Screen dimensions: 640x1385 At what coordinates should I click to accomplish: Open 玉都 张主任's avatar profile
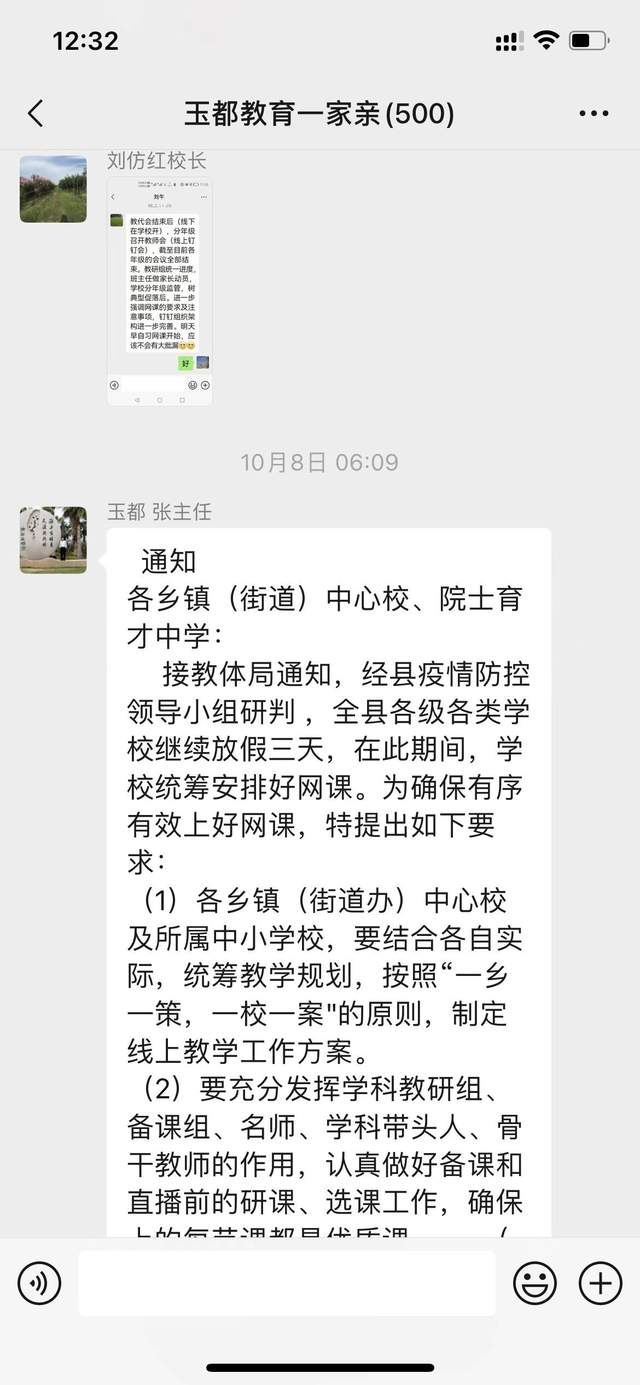(53, 540)
